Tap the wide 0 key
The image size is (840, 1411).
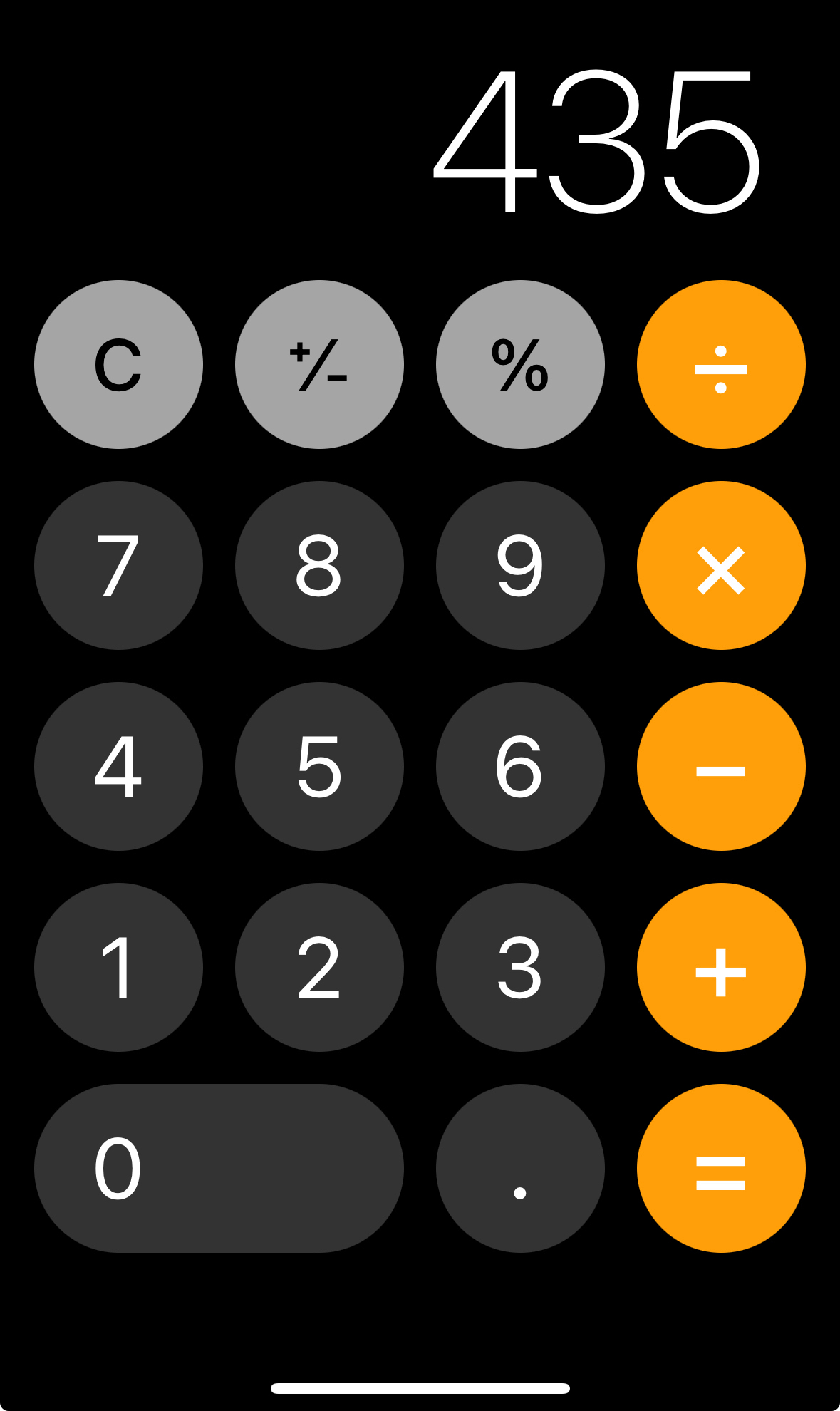[x=219, y=1168]
